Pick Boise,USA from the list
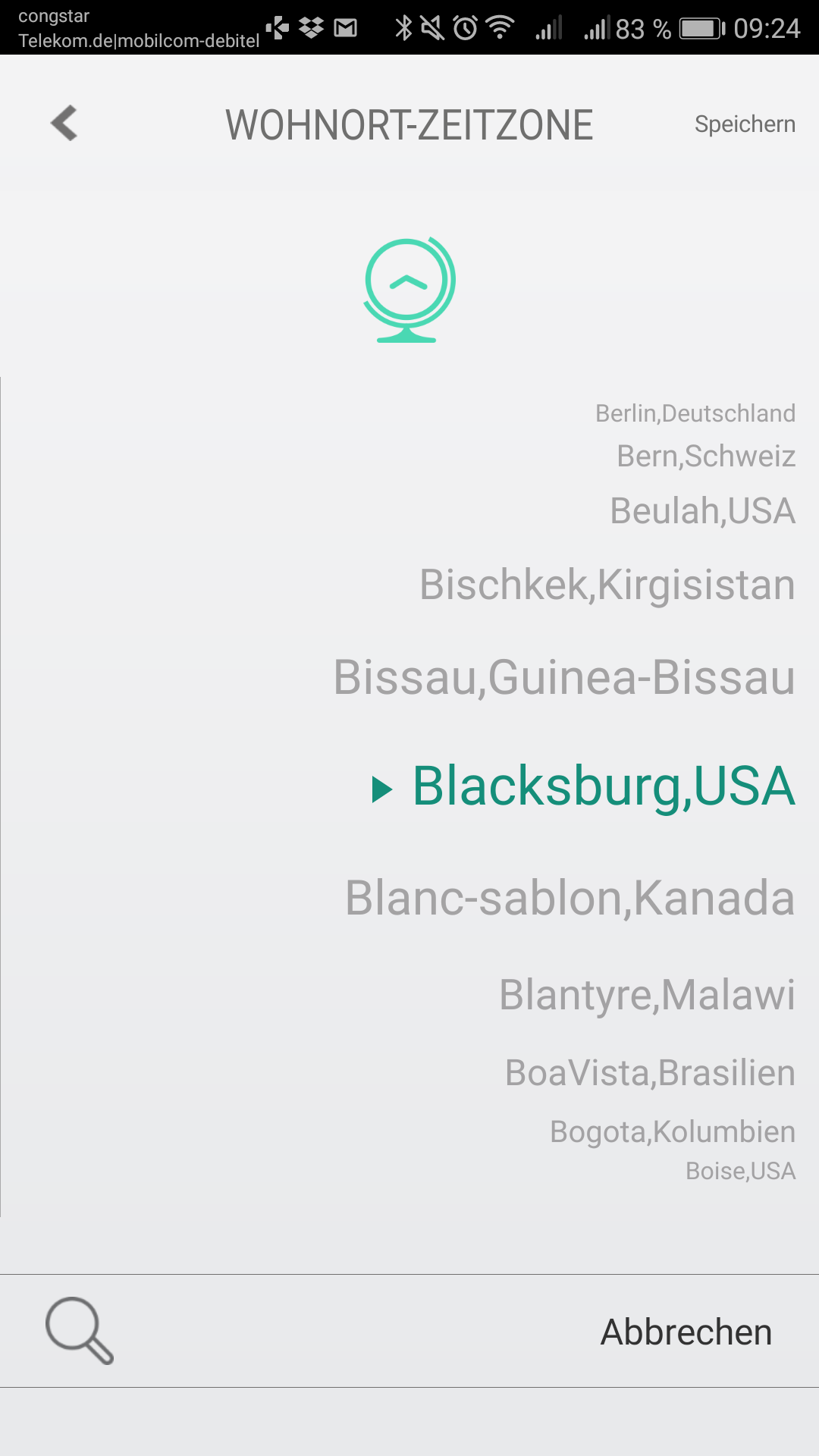 point(740,1172)
